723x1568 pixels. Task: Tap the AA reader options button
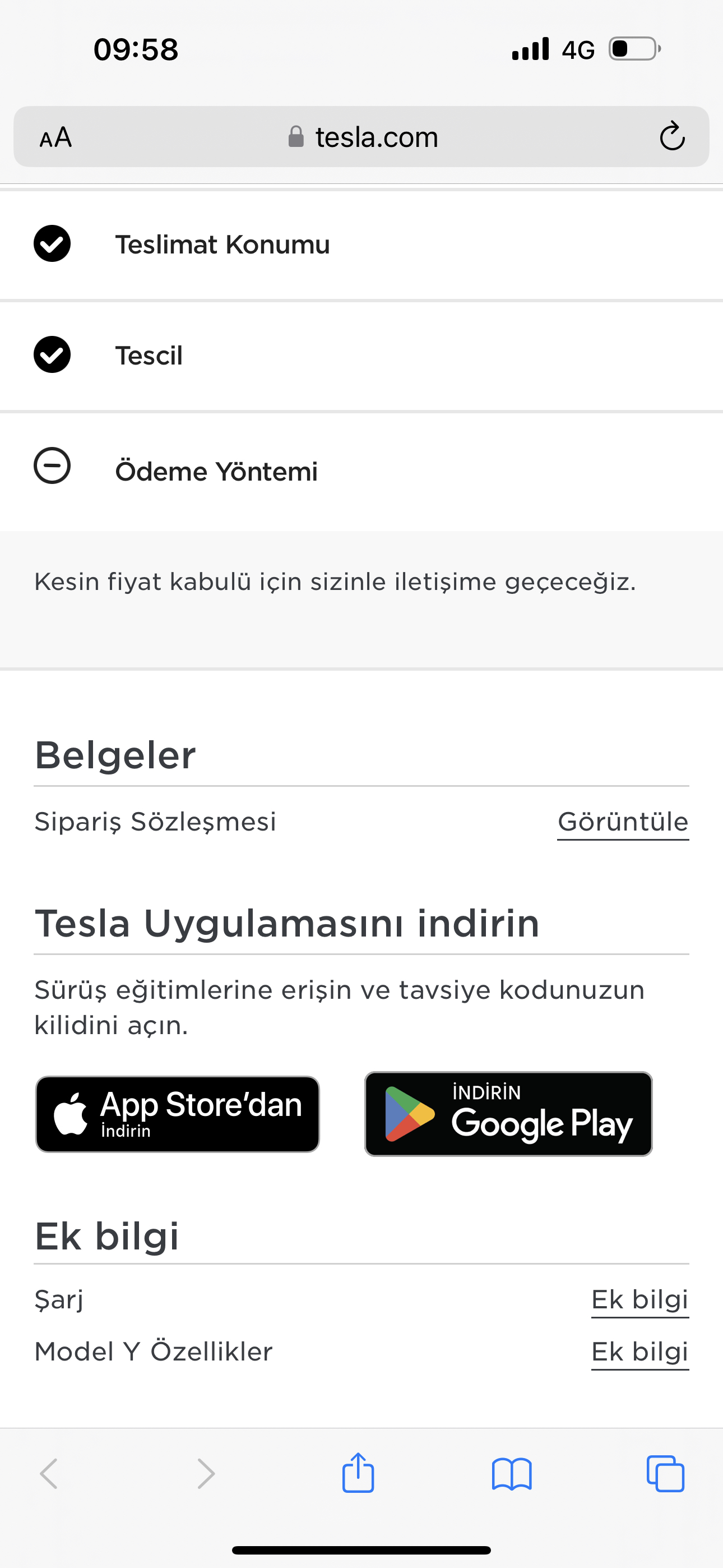55,137
